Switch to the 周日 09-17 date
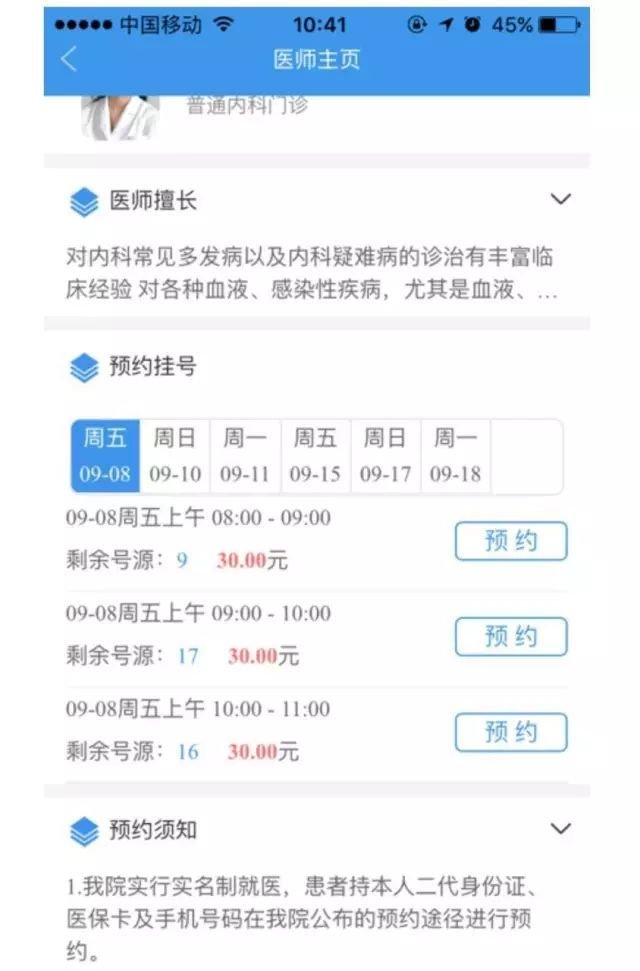 [x=385, y=455]
